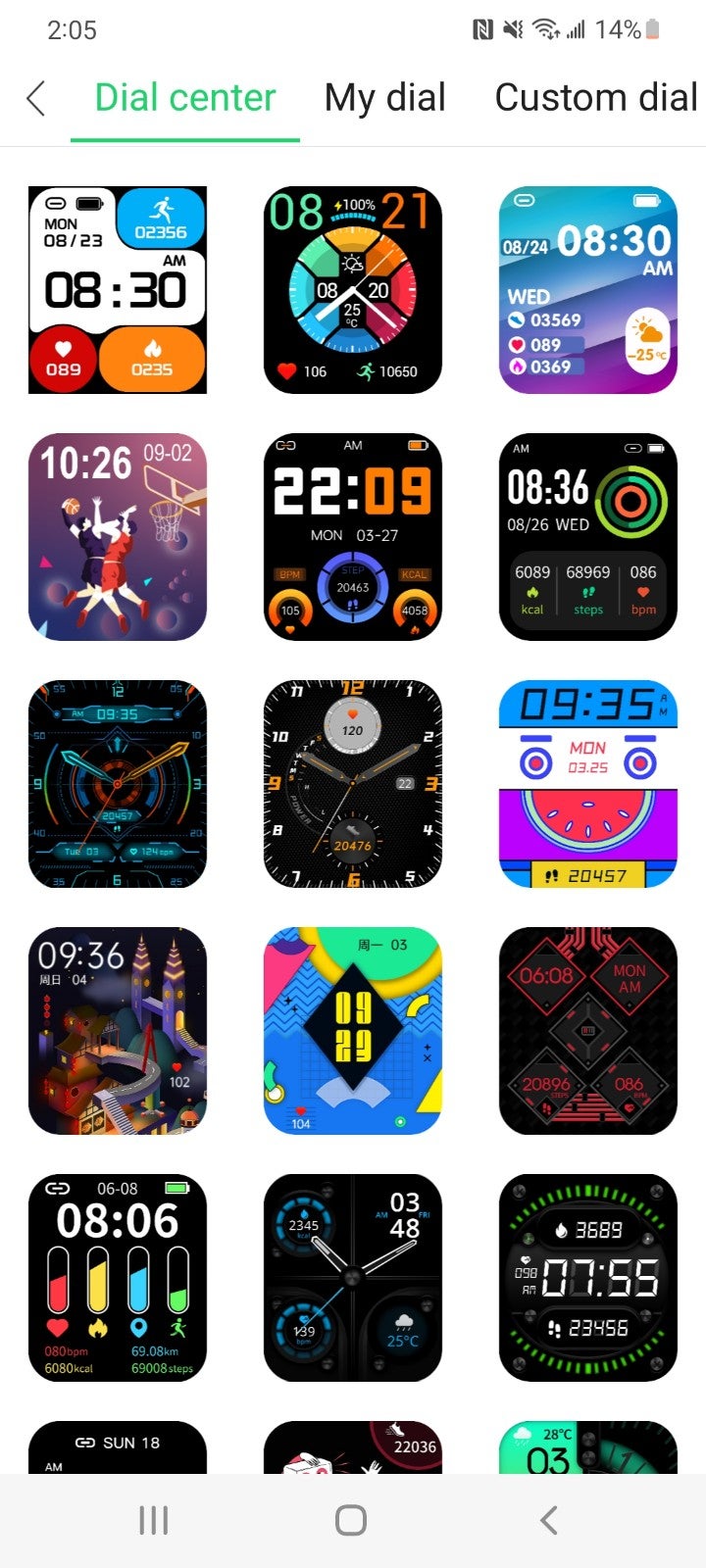The image size is (706, 1568).
Task: Tap the system home button
Action: pos(351,1520)
